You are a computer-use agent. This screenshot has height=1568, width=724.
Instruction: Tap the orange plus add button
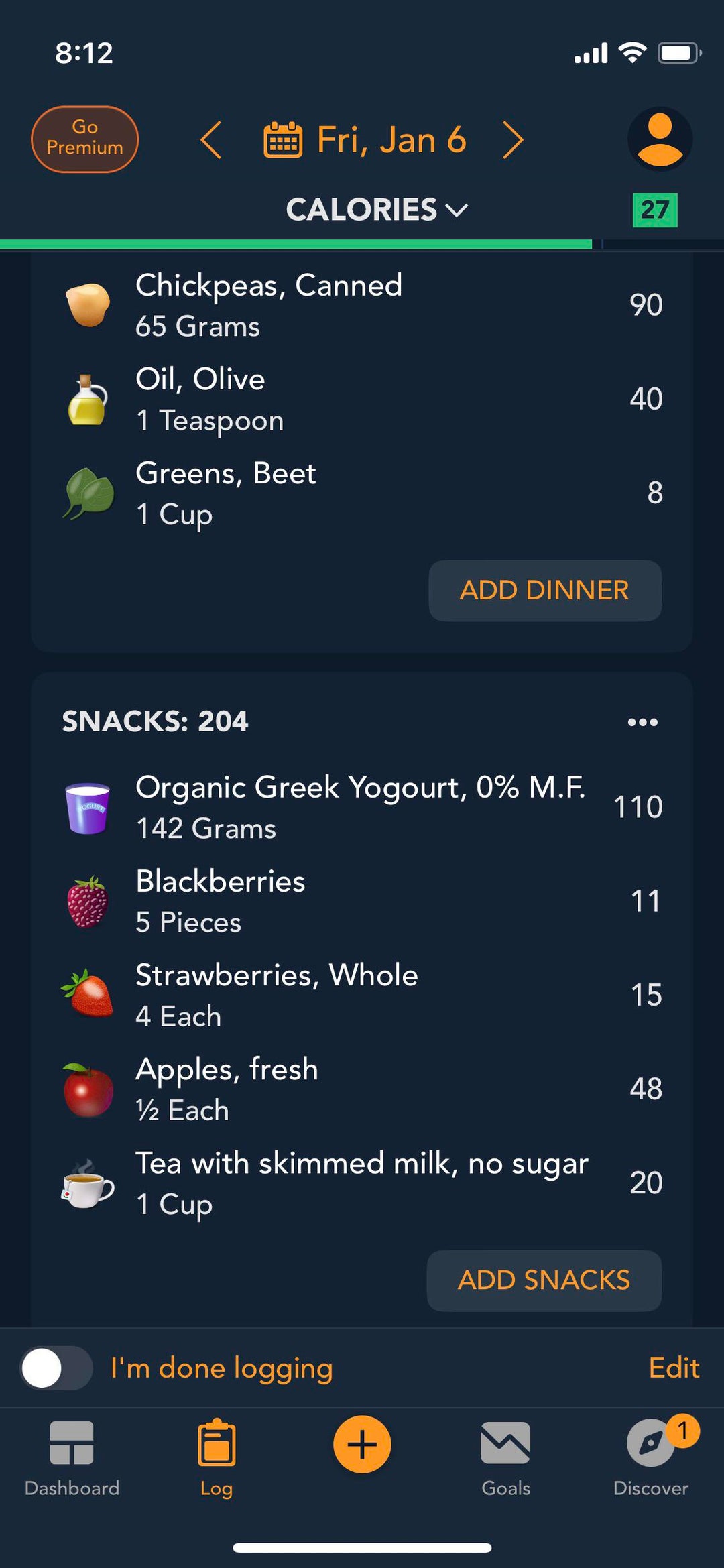[362, 1445]
